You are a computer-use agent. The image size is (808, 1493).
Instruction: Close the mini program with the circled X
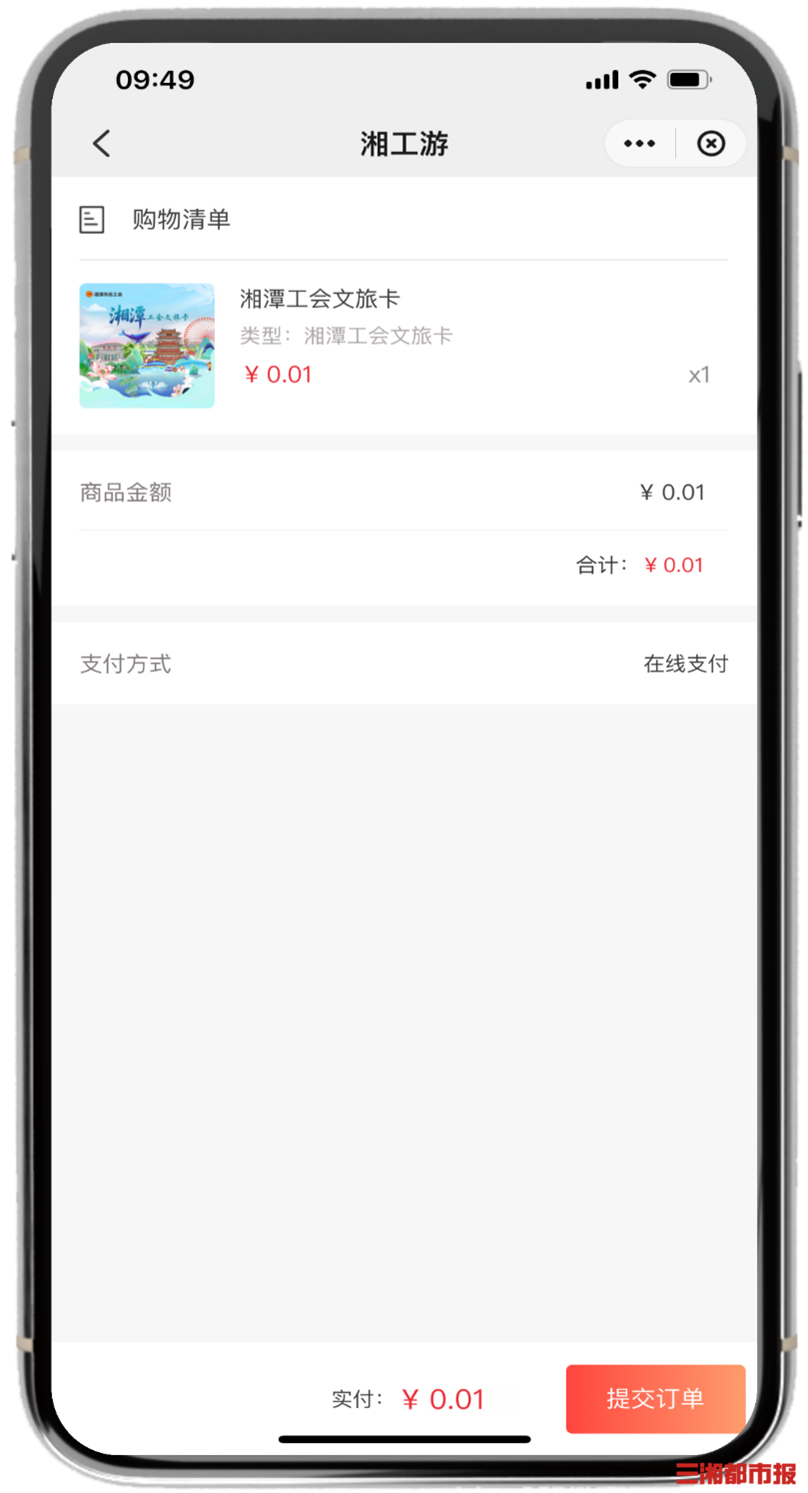point(710,144)
